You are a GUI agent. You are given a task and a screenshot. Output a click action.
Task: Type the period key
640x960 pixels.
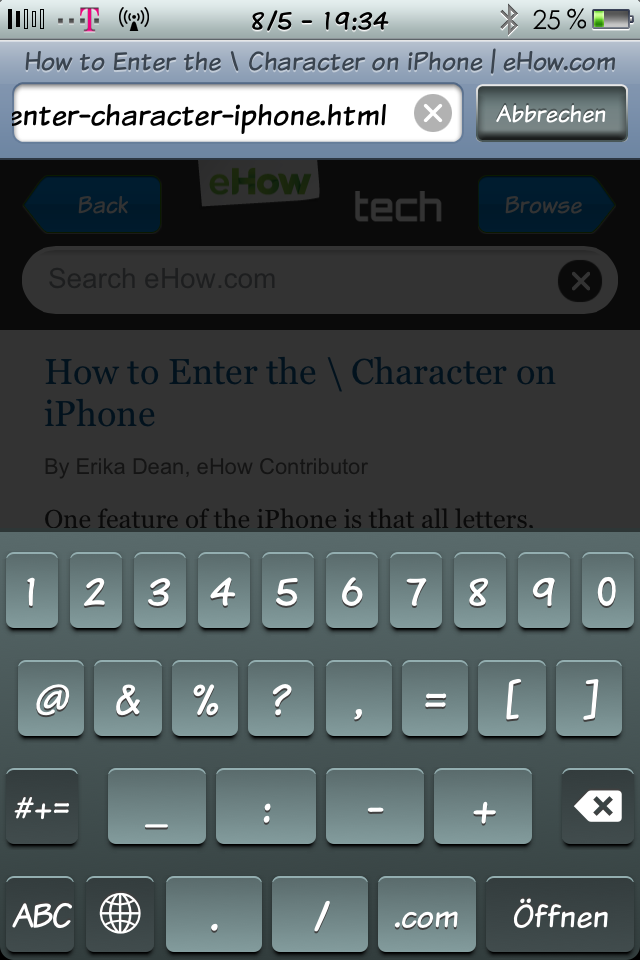coord(214,915)
